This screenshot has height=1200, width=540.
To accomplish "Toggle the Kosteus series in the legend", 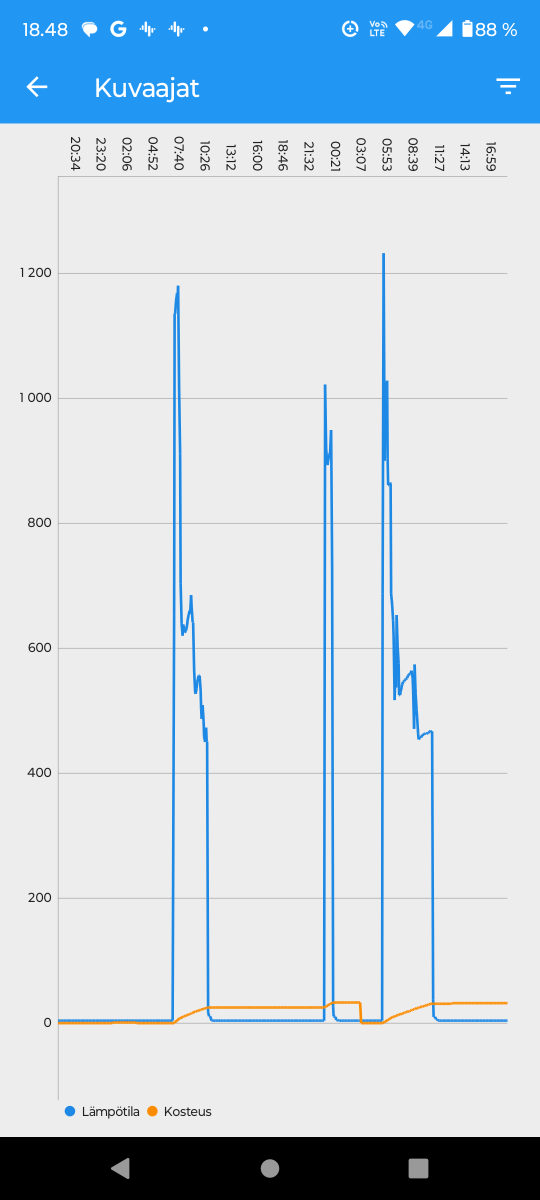I will (x=179, y=1111).
